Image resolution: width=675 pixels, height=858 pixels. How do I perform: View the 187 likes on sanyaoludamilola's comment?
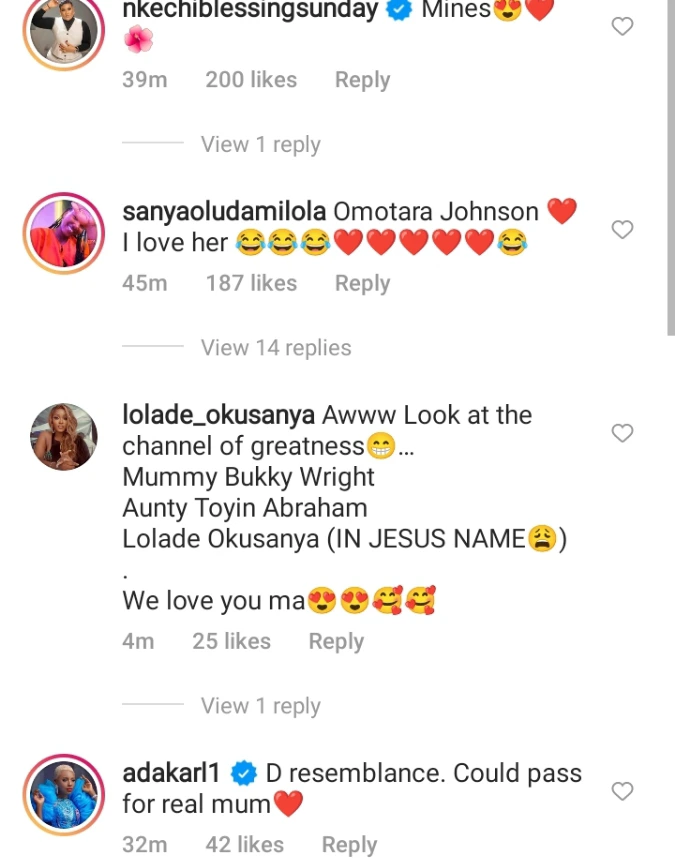[251, 283]
